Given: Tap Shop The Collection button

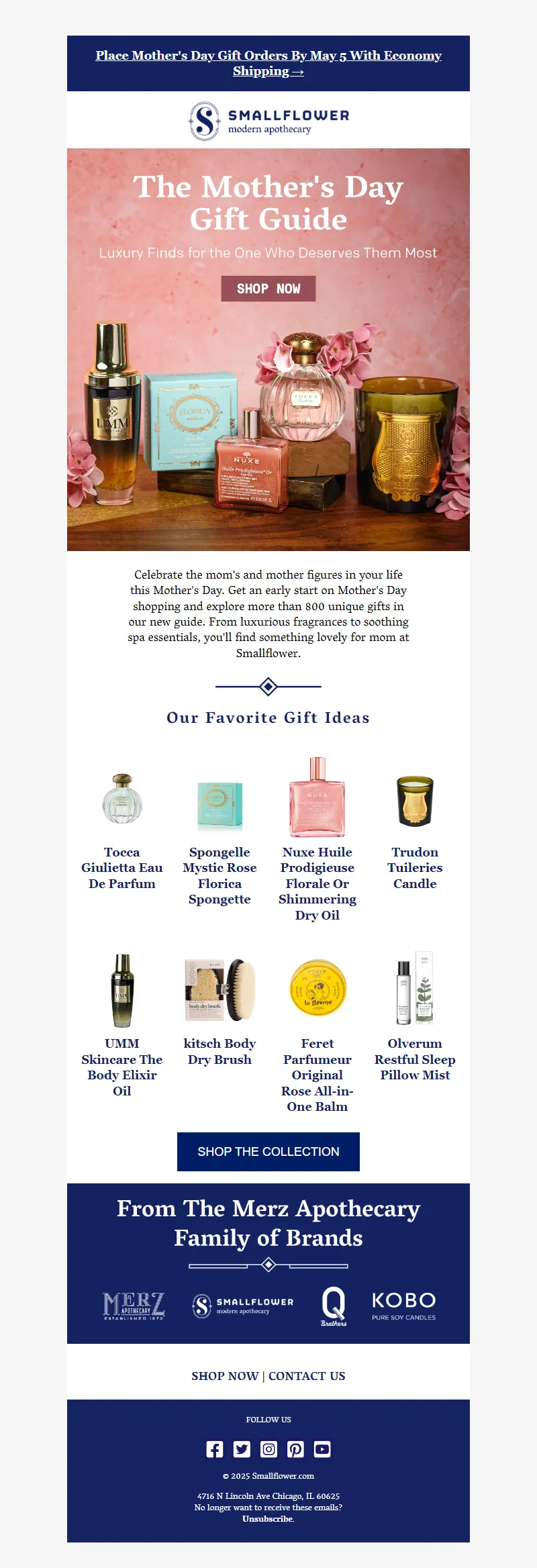Looking at the screenshot, I should (268, 1152).
